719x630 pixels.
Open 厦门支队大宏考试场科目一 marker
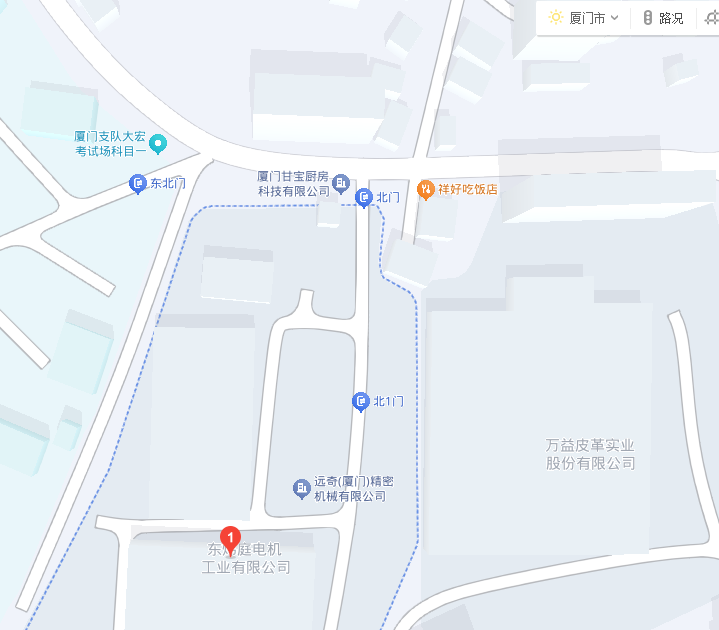tap(157, 145)
